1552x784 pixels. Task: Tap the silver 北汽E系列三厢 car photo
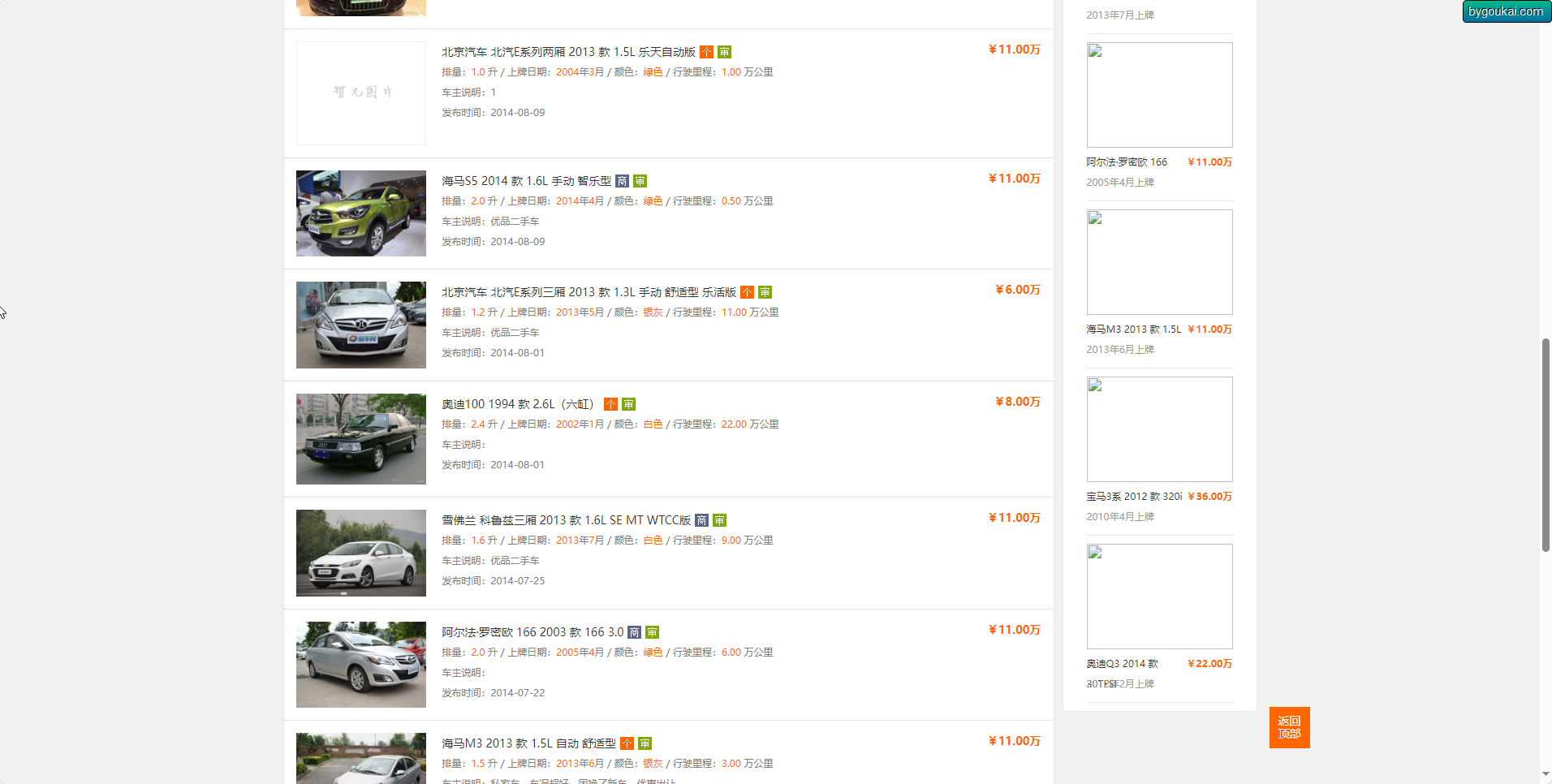click(360, 325)
